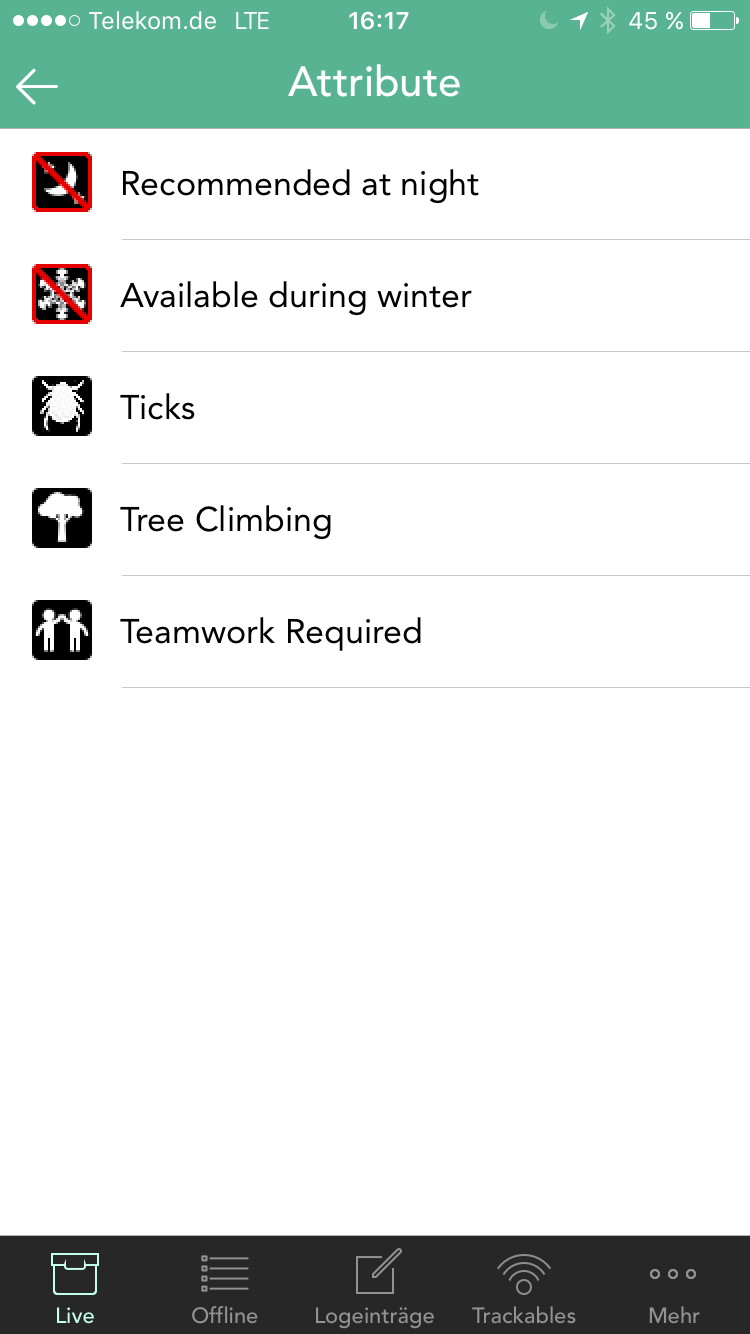Switch to the Logeinträge tab

click(375, 1286)
